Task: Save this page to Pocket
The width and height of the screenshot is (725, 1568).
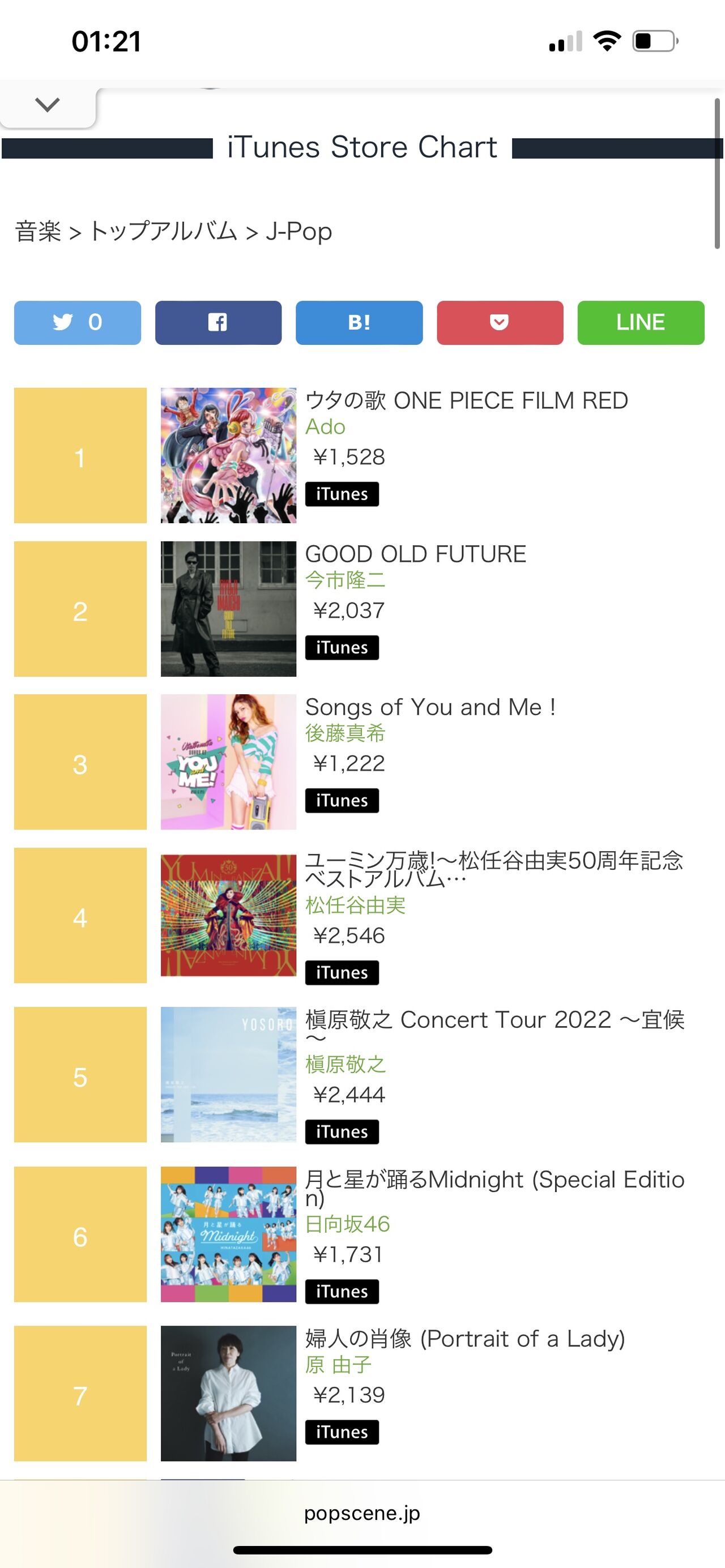Action: [500, 323]
